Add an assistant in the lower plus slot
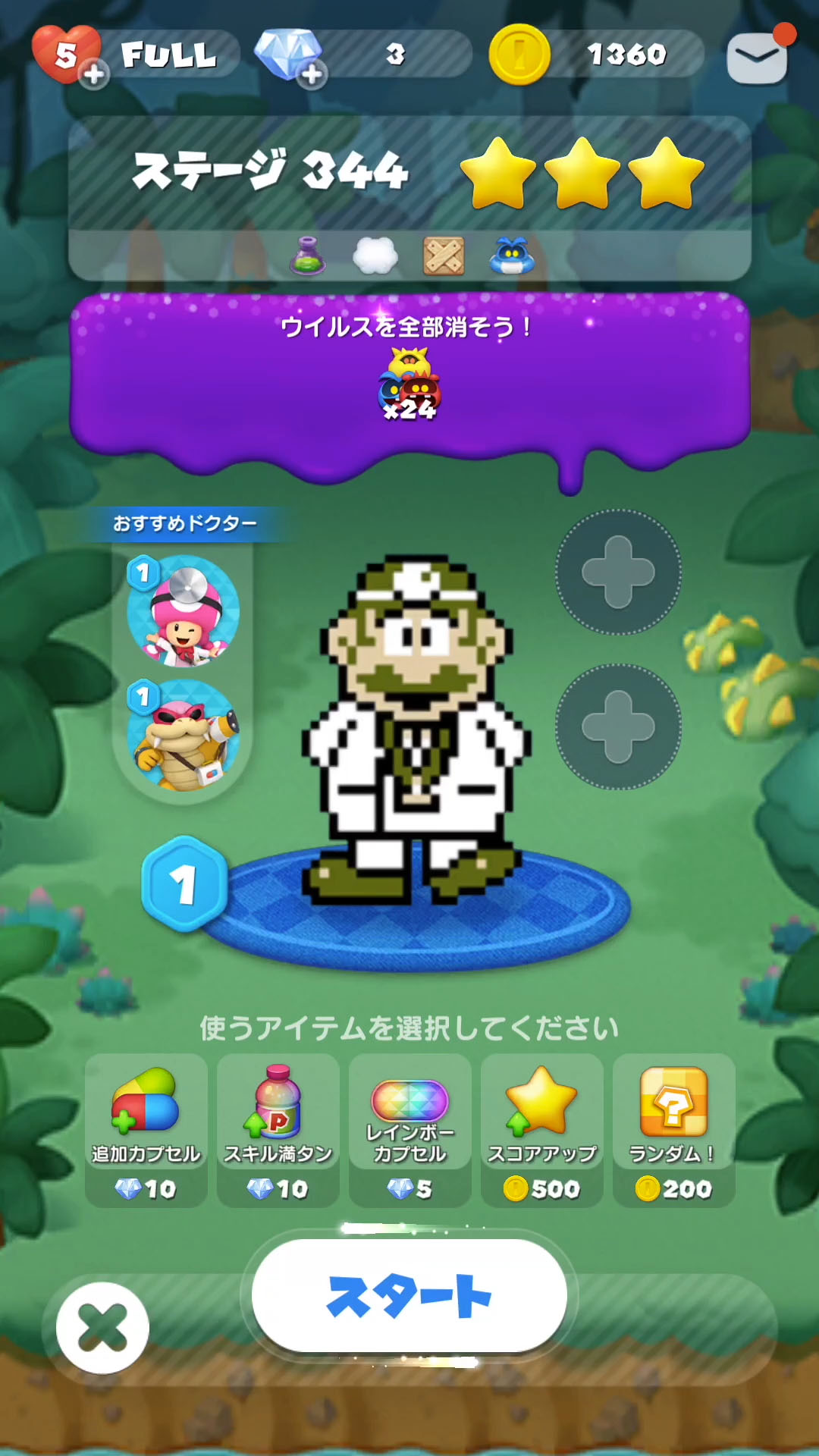 tap(618, 726)
